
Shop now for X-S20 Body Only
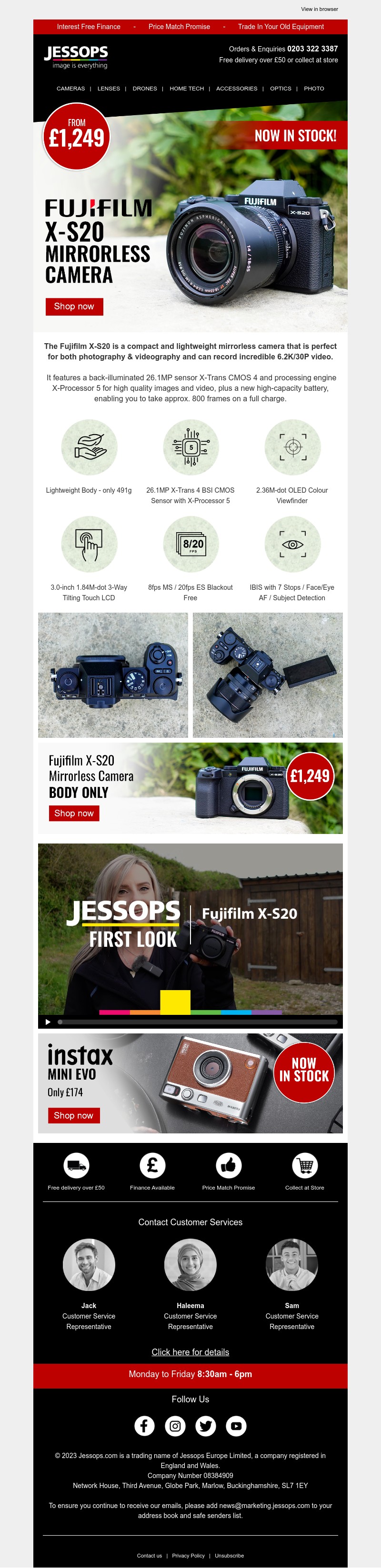click(x=74, y=813)
